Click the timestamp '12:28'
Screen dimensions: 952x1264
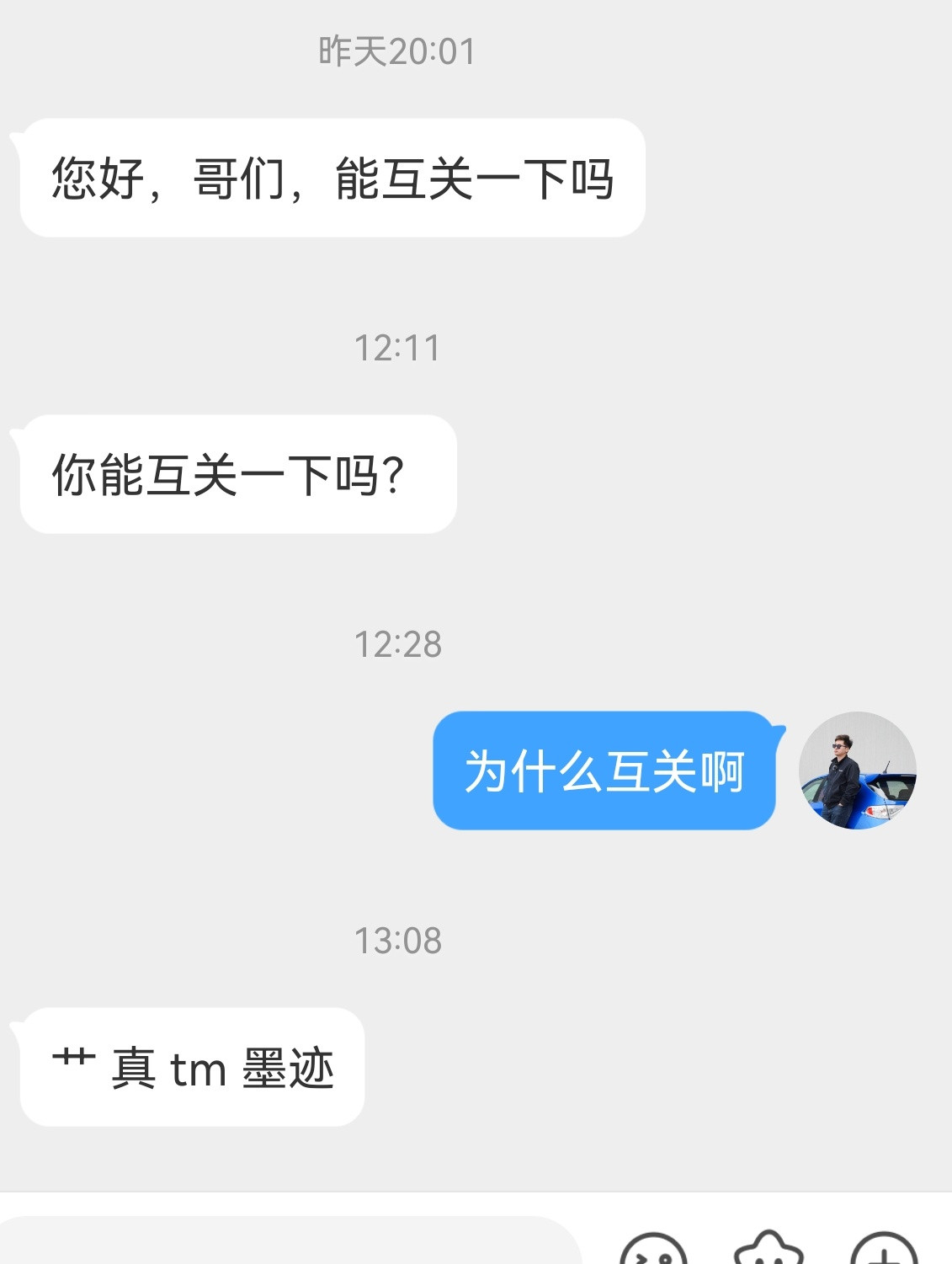[396, 645]
